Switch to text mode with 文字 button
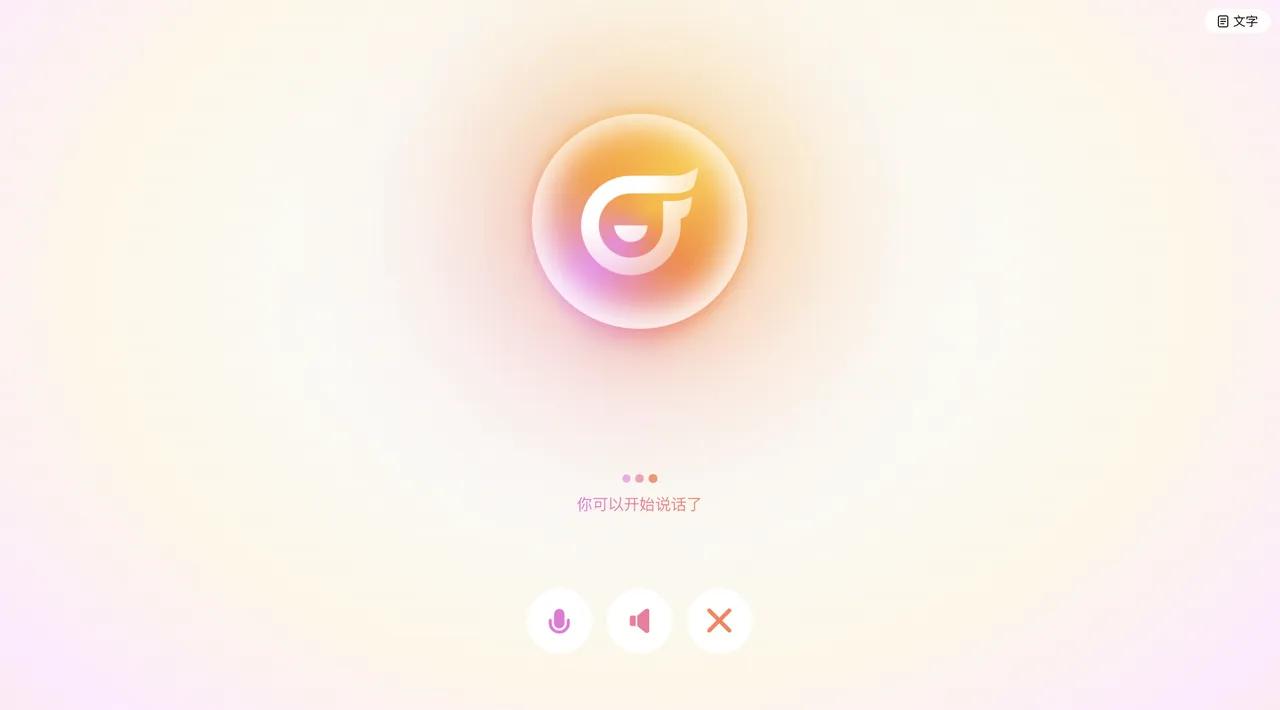Screen dimensions: 1280x710 [1237, 21]
